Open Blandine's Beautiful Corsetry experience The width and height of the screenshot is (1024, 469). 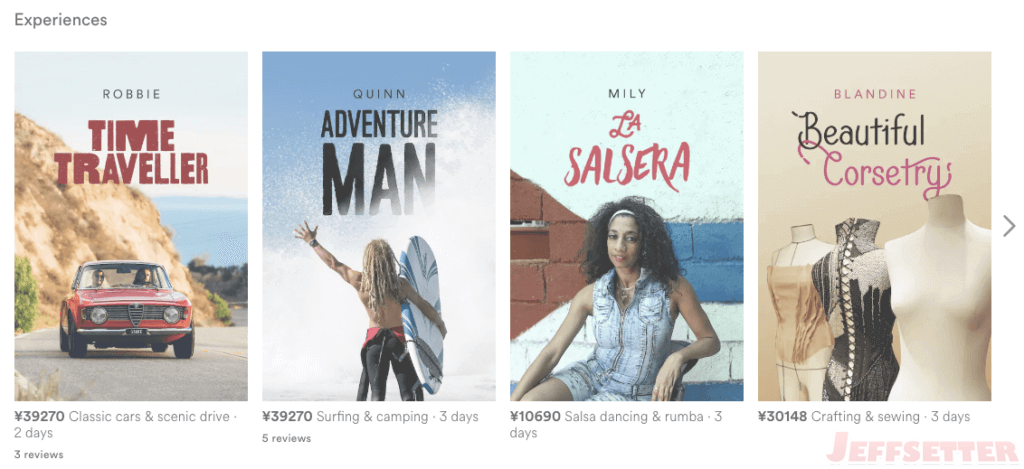[874, 226]
